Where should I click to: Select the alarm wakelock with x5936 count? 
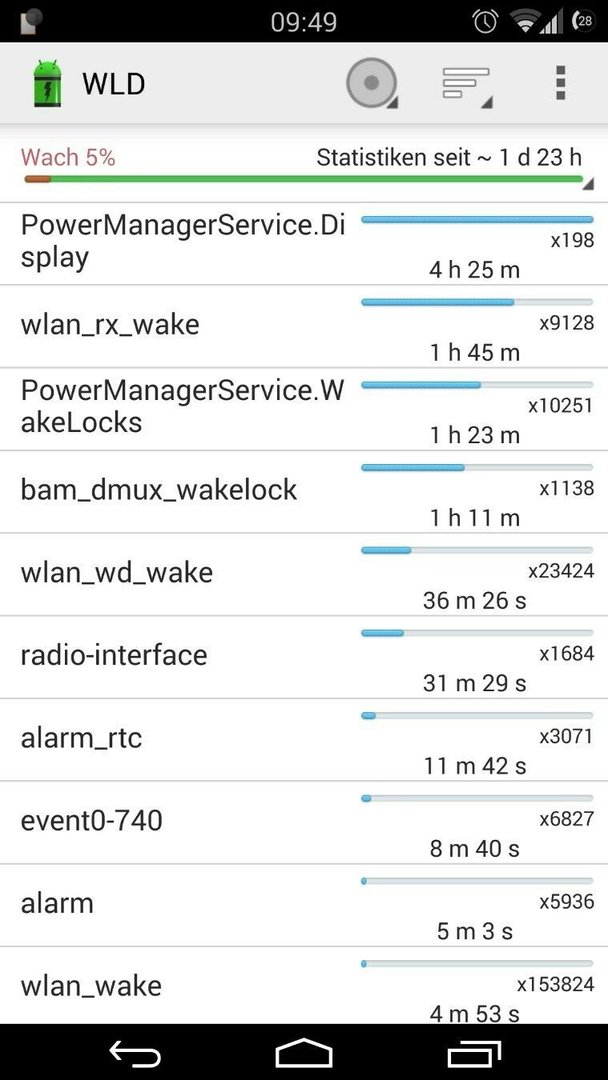click(304, 905)
